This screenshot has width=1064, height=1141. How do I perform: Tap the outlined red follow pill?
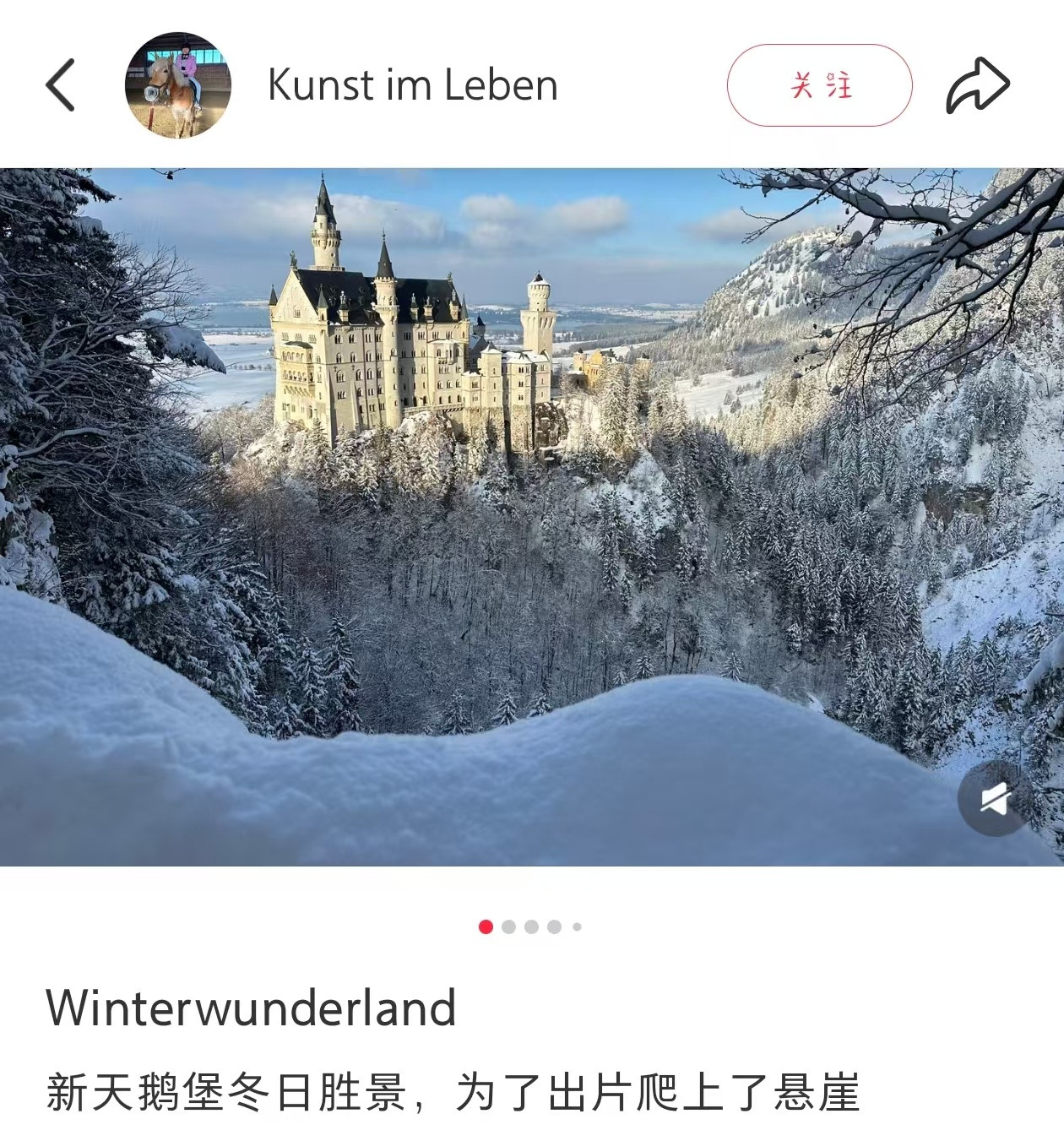point(821,85)
